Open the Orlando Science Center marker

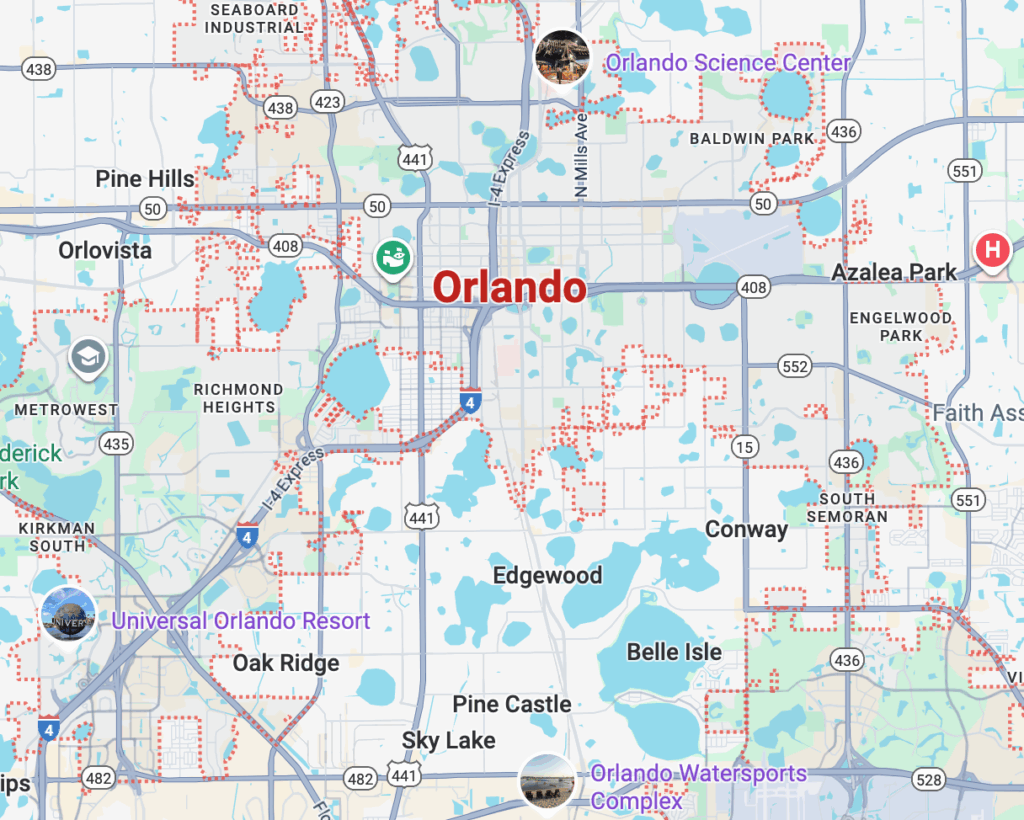[562, 56]
